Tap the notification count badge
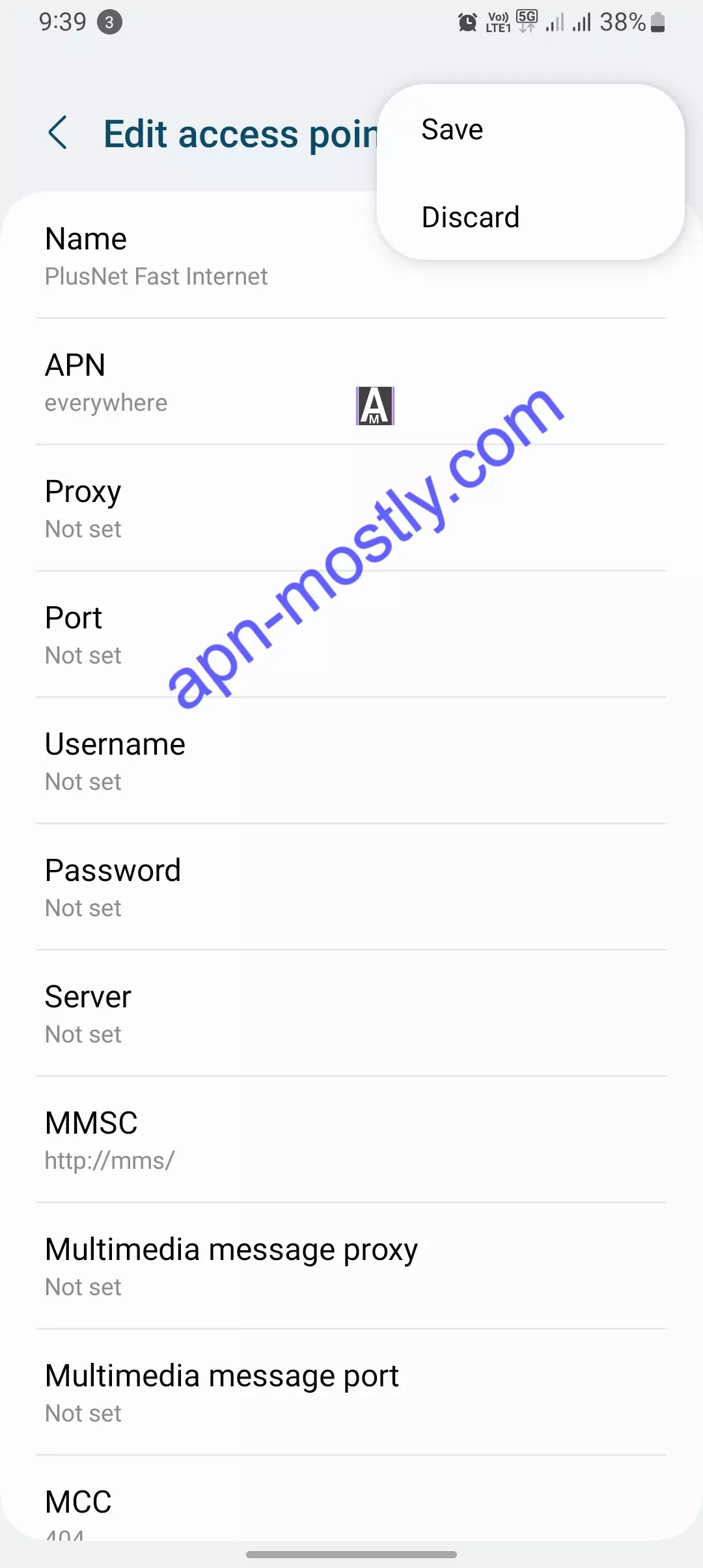 click(x=108, y=23)
